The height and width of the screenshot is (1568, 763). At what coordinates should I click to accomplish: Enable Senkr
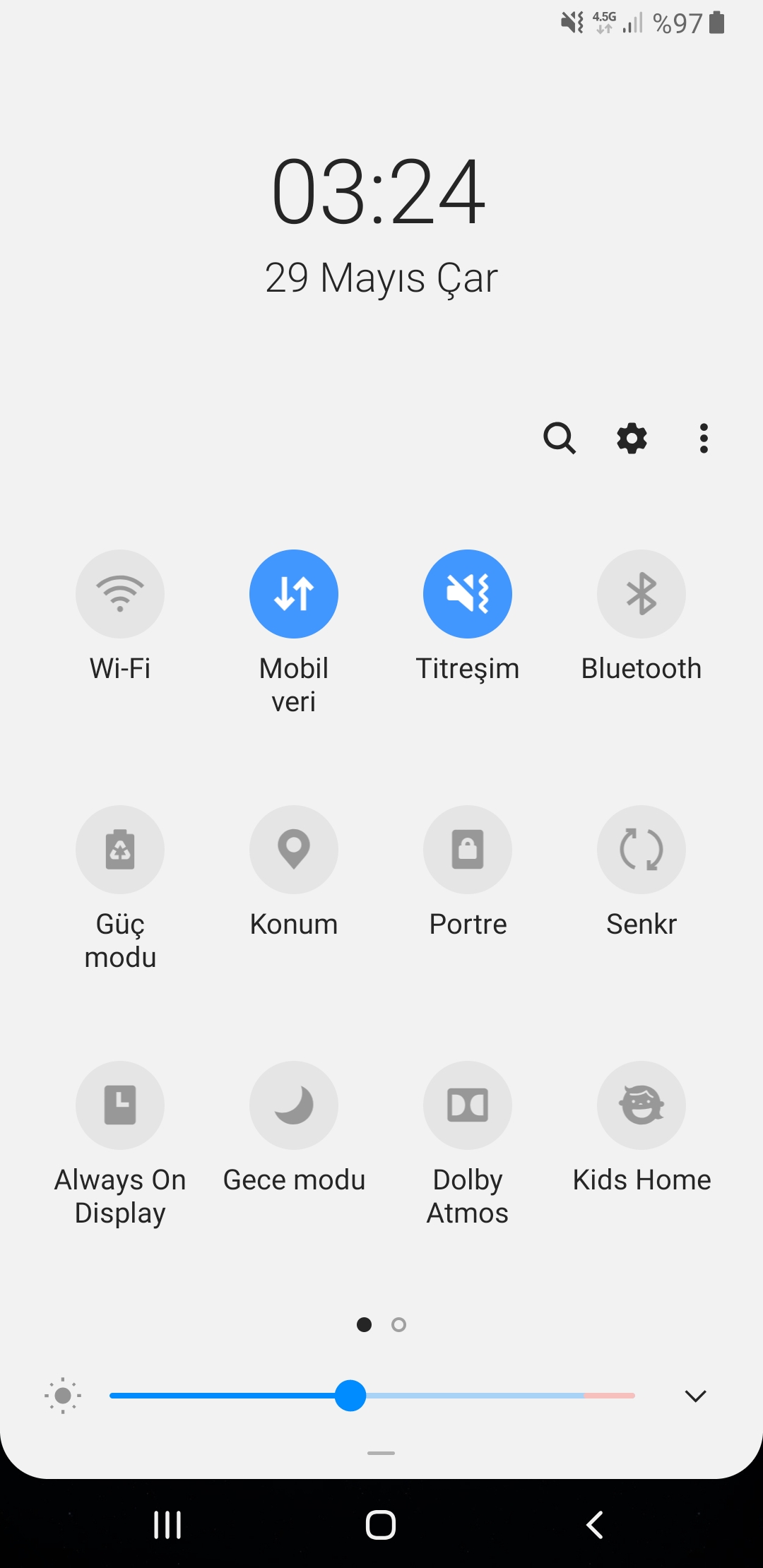coord(641,850)
